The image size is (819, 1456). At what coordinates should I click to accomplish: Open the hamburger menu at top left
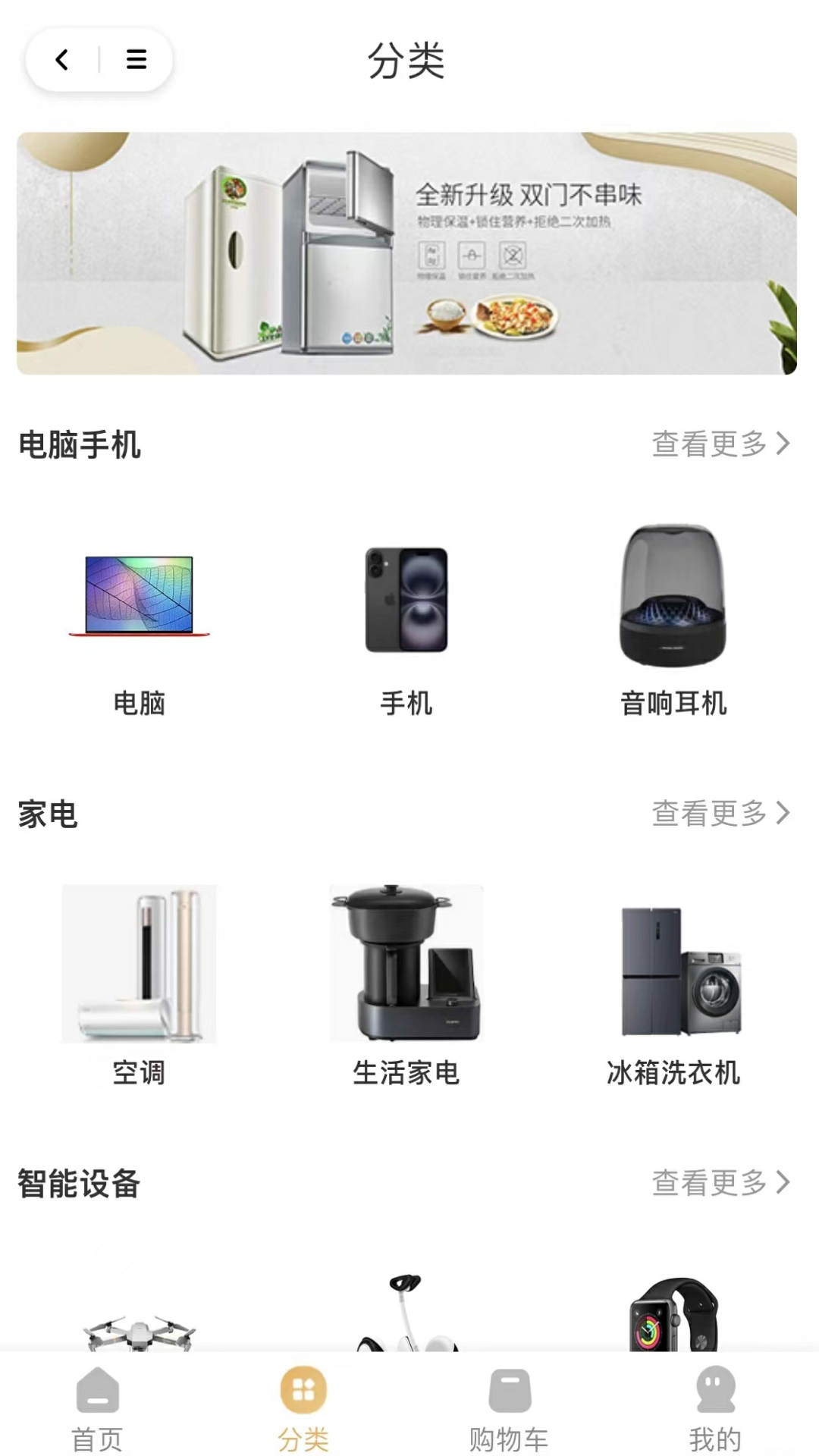point(136,61)
